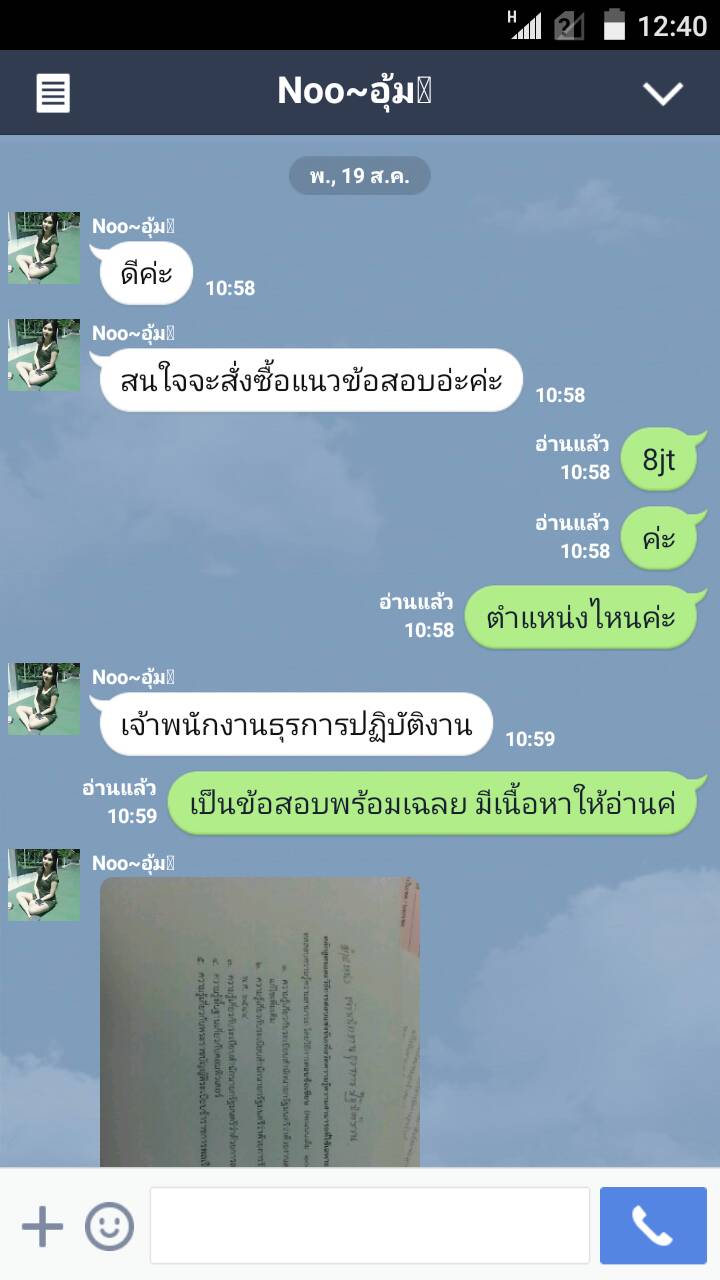Start a voice call with Noo~อุ้ม
The image size is (720, 1280).
[x=653, y=1226]
